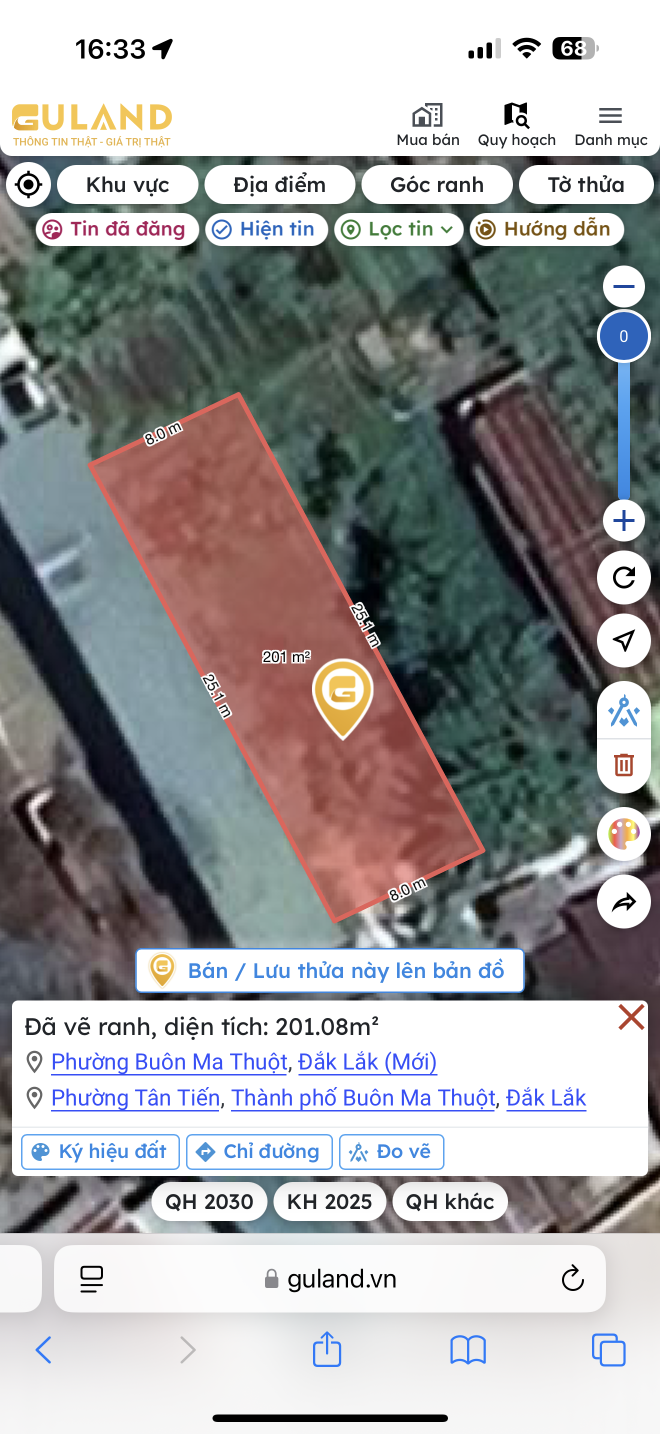Tap the Góc ranh chip
The width and height of the screenshot is (660, 1434).
click(437, 185)
